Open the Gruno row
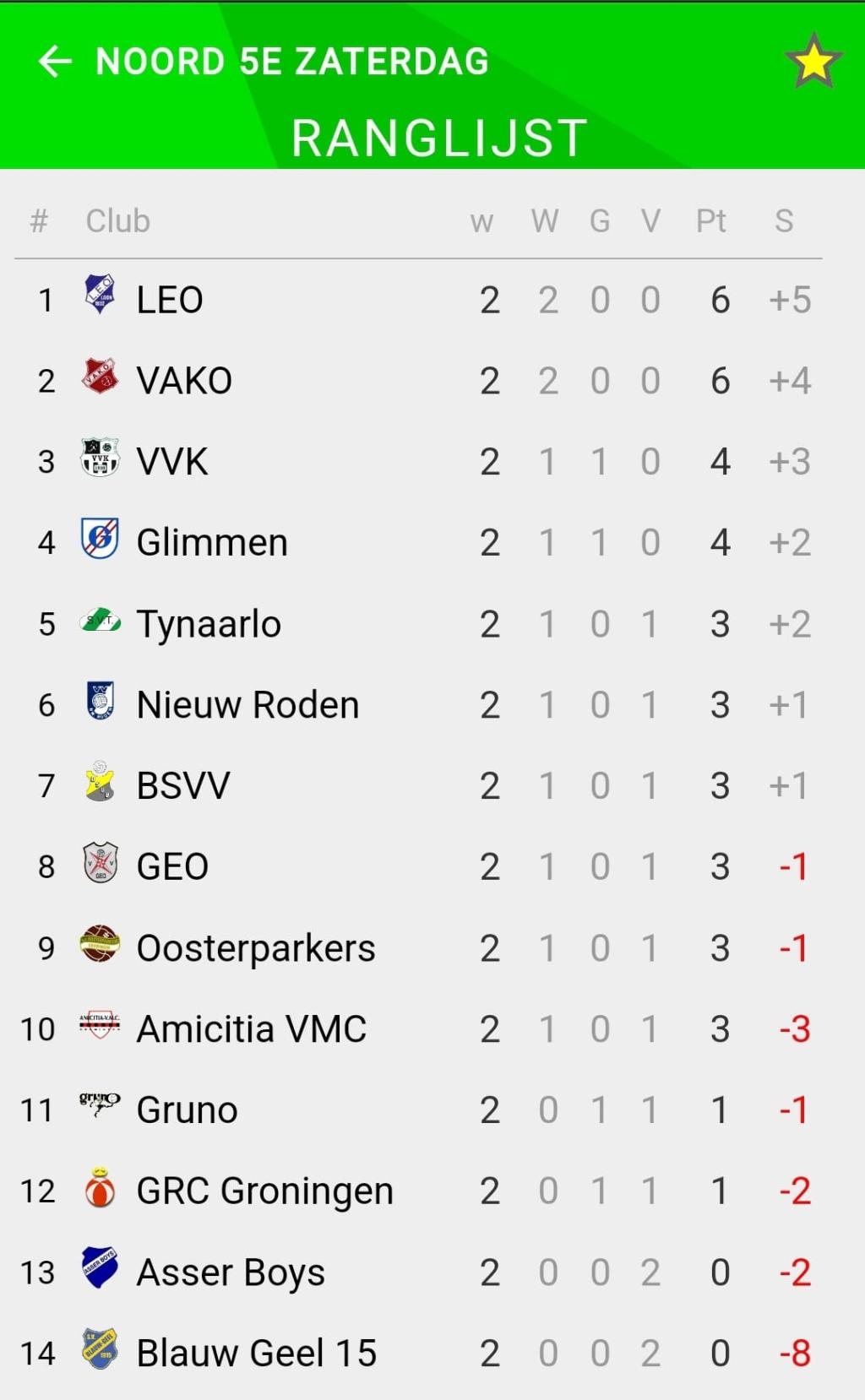Image resolution: width=865 pixels, height=1400 pixels. coord(418,1110)
